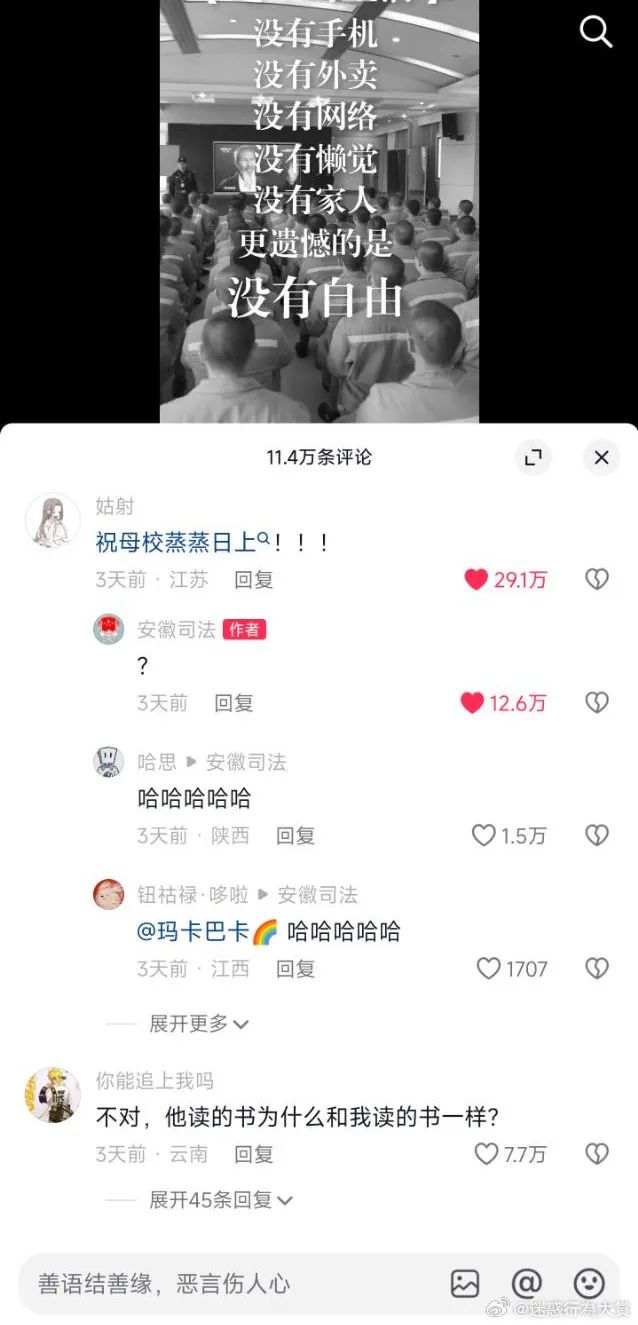Like 哈思's reply

click(x=484, y=835)
